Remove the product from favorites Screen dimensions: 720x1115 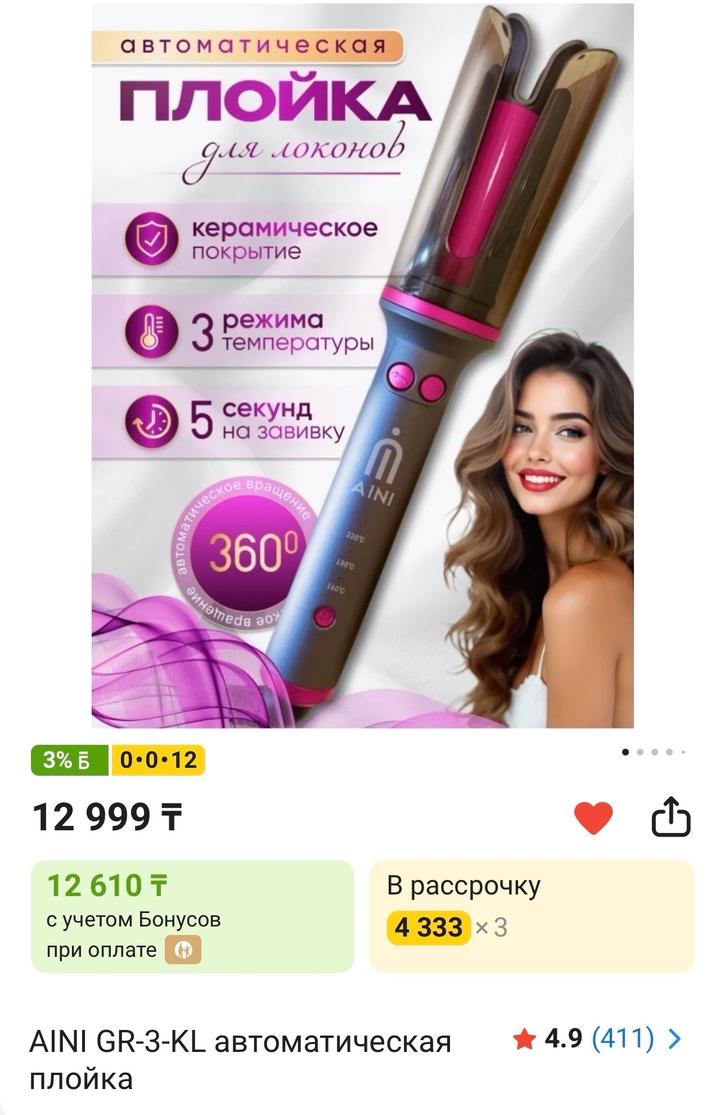pyautogui.click(x=593, y=819)
